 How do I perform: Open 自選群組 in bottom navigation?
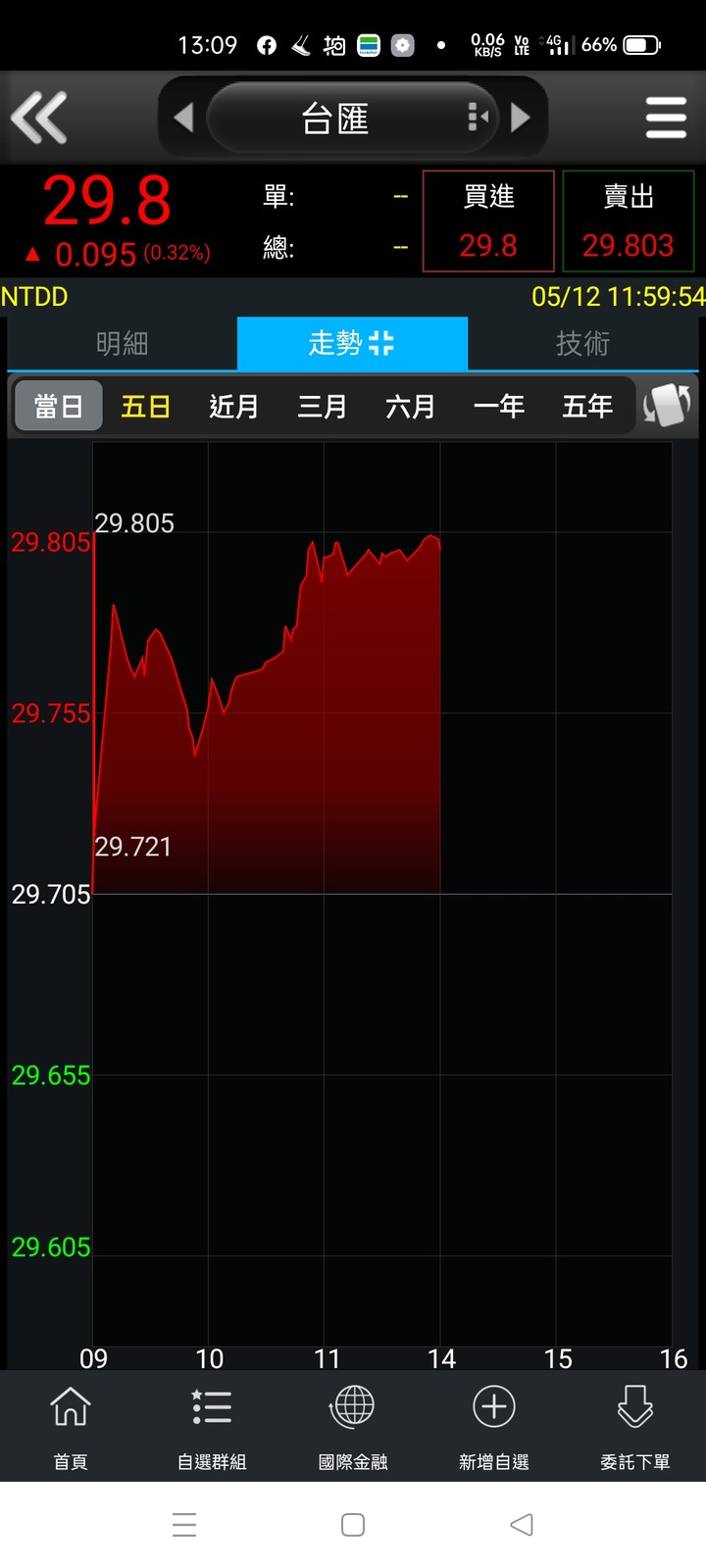212,1426
